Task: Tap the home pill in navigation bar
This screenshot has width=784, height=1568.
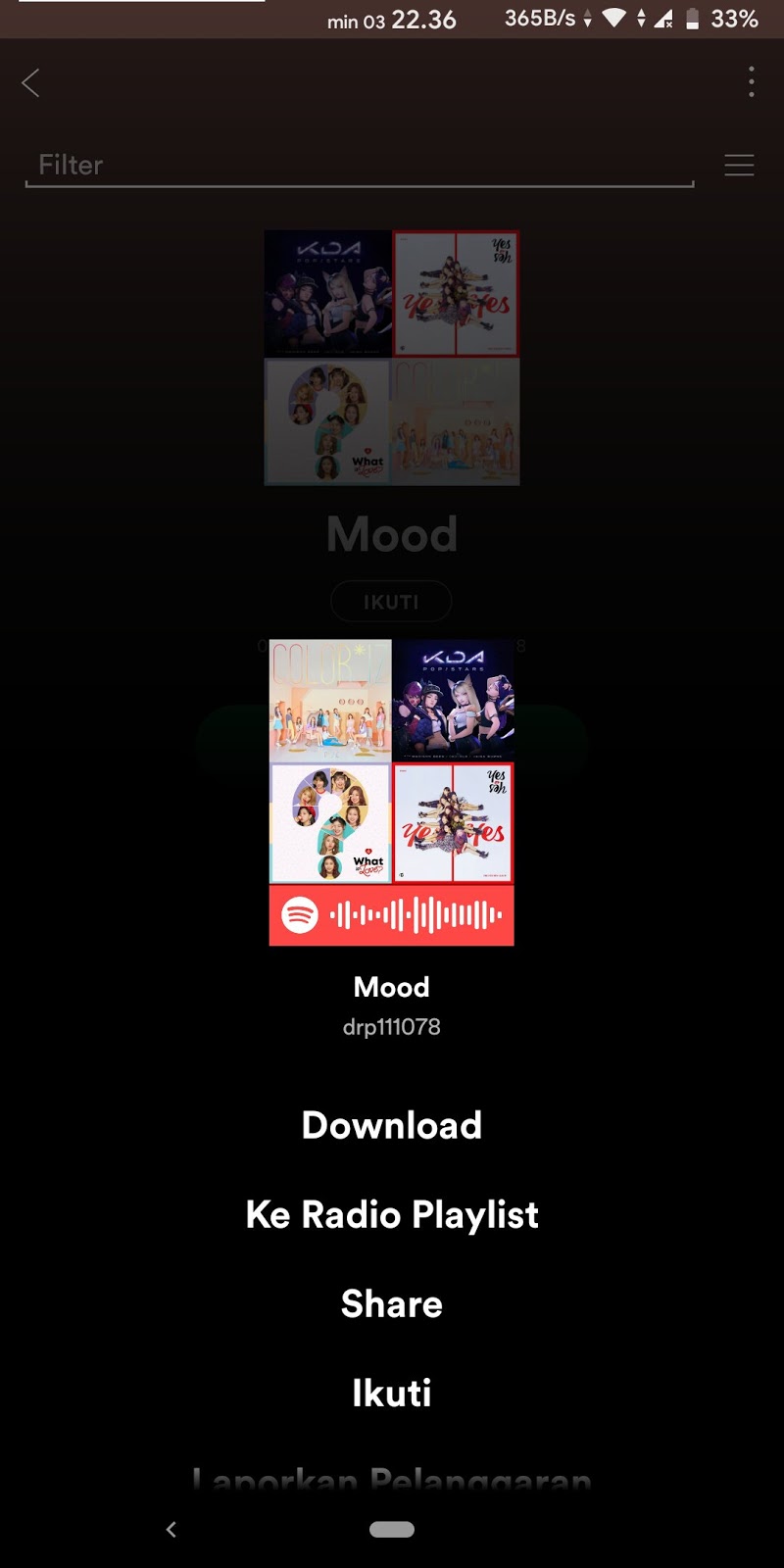Action: [x=392, y=1529]
